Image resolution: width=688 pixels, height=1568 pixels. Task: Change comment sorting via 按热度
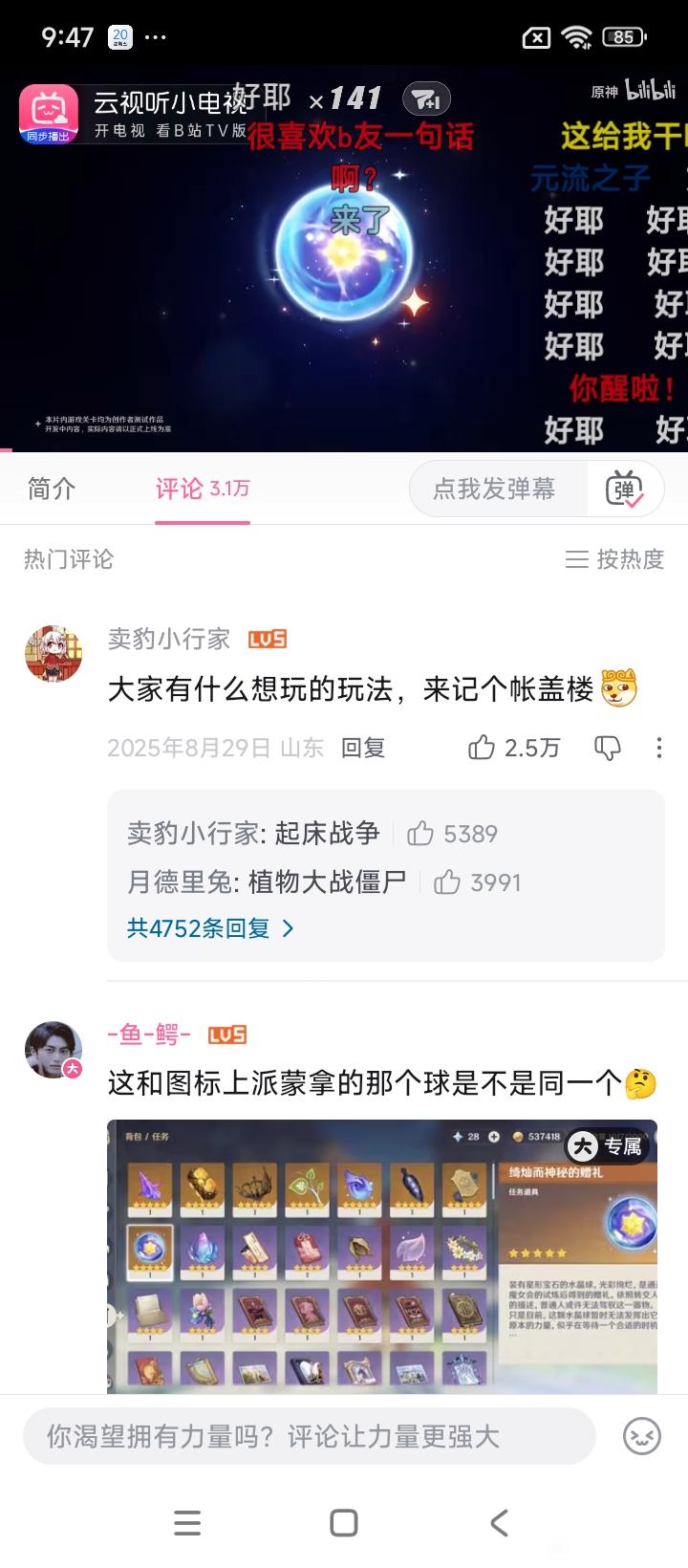tap(614, 559)
